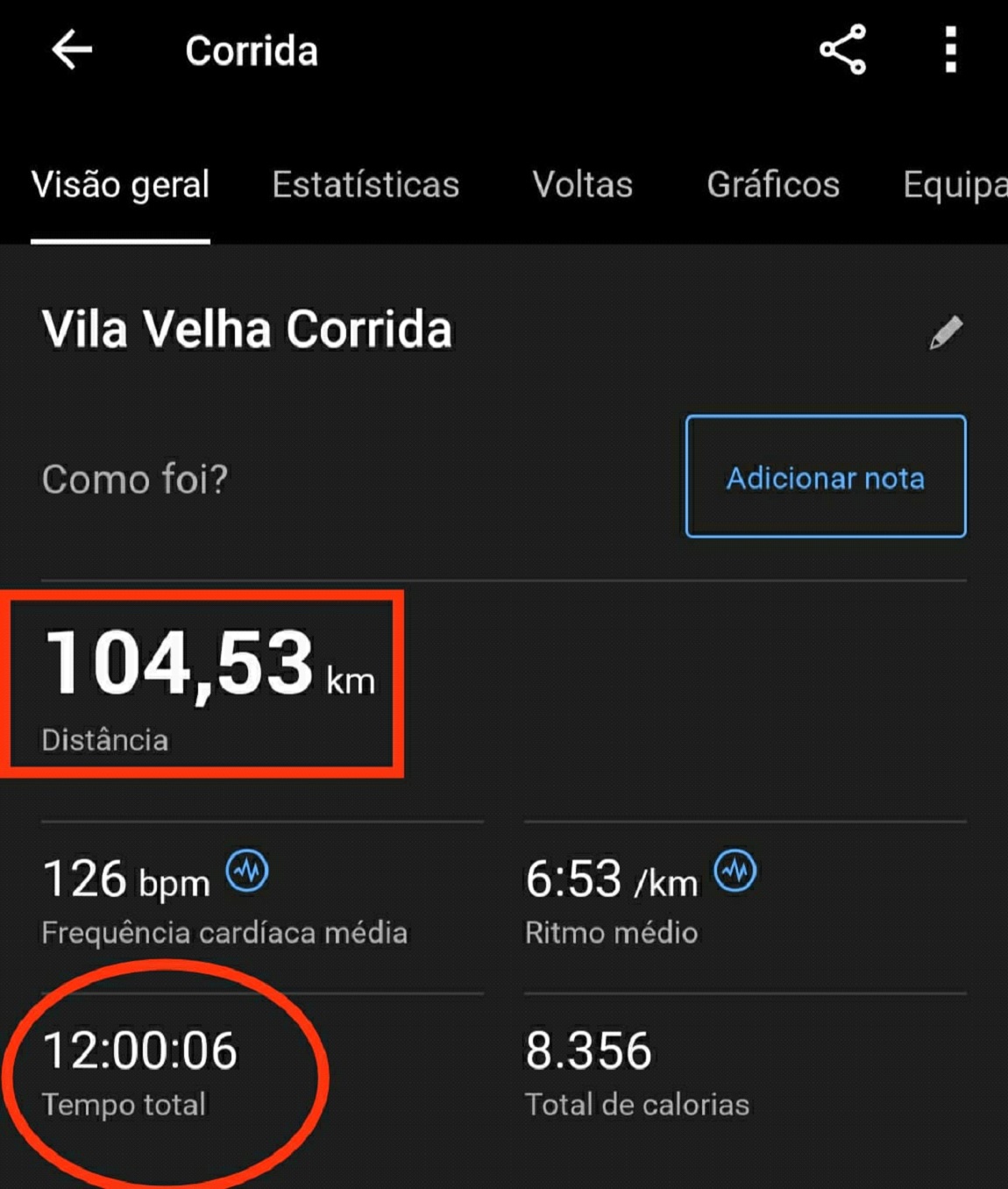Share this Corrida activity
The height and width of the screenshot is (1189, 1008).
pos(842,50)
